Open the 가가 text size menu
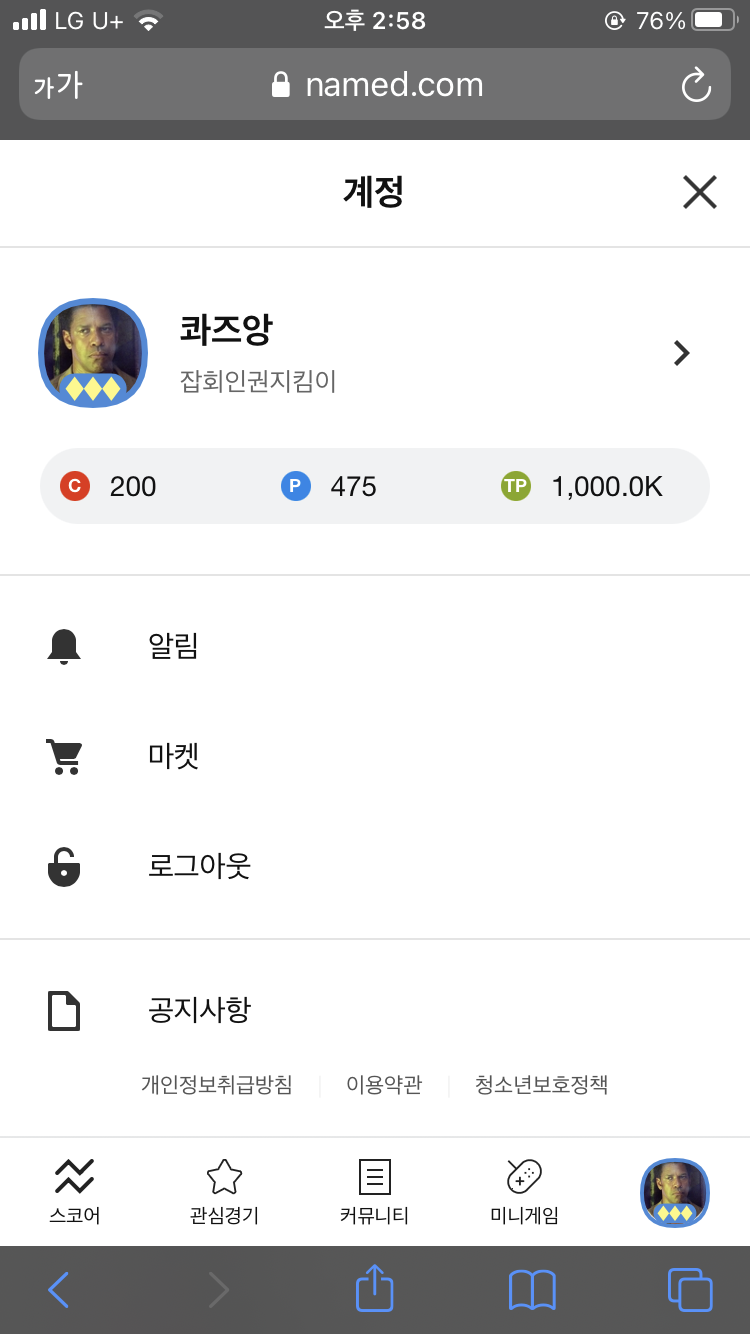 57,85
